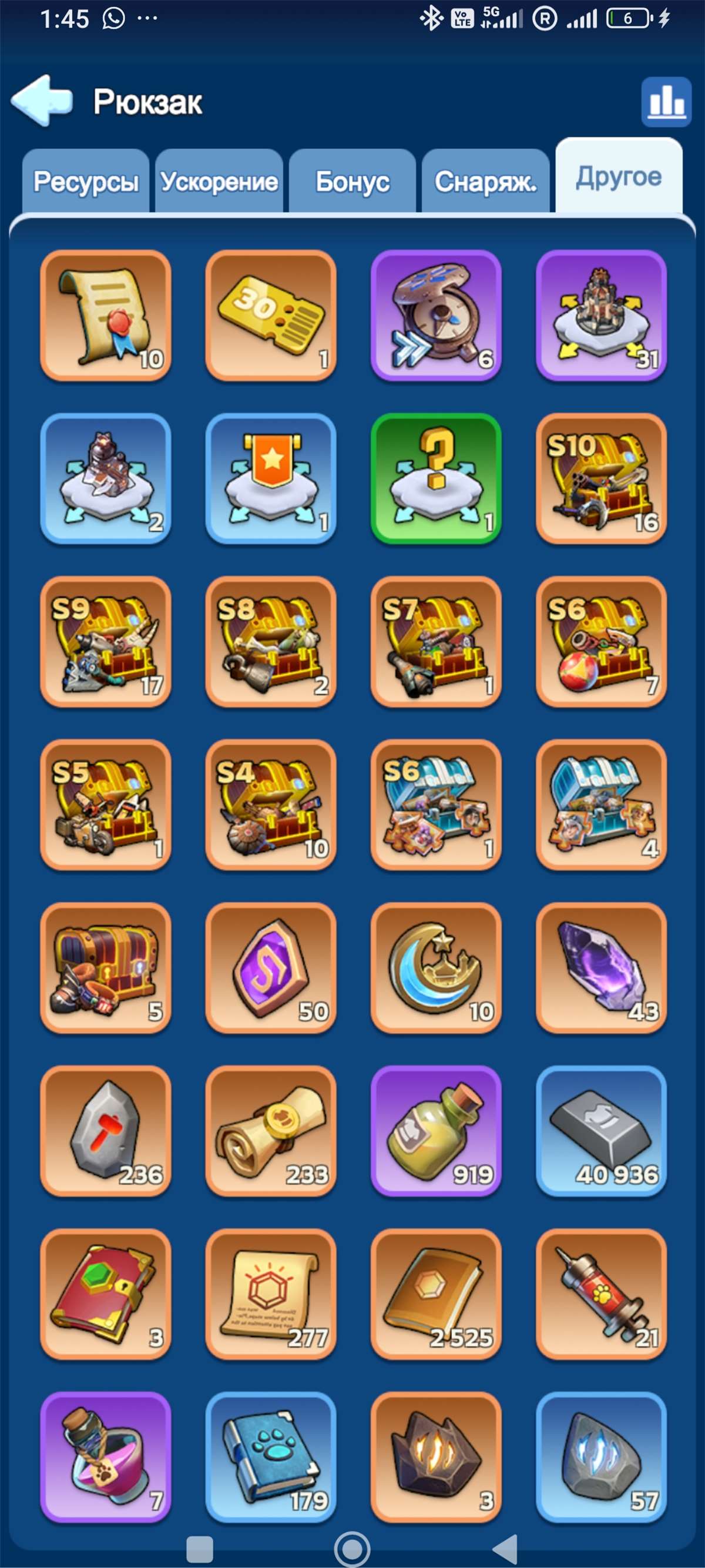This screenshot has height=1568, width=705.
Task: Select the red paw syringe item
Action: pyautogui.click(x=601, y=1294)
